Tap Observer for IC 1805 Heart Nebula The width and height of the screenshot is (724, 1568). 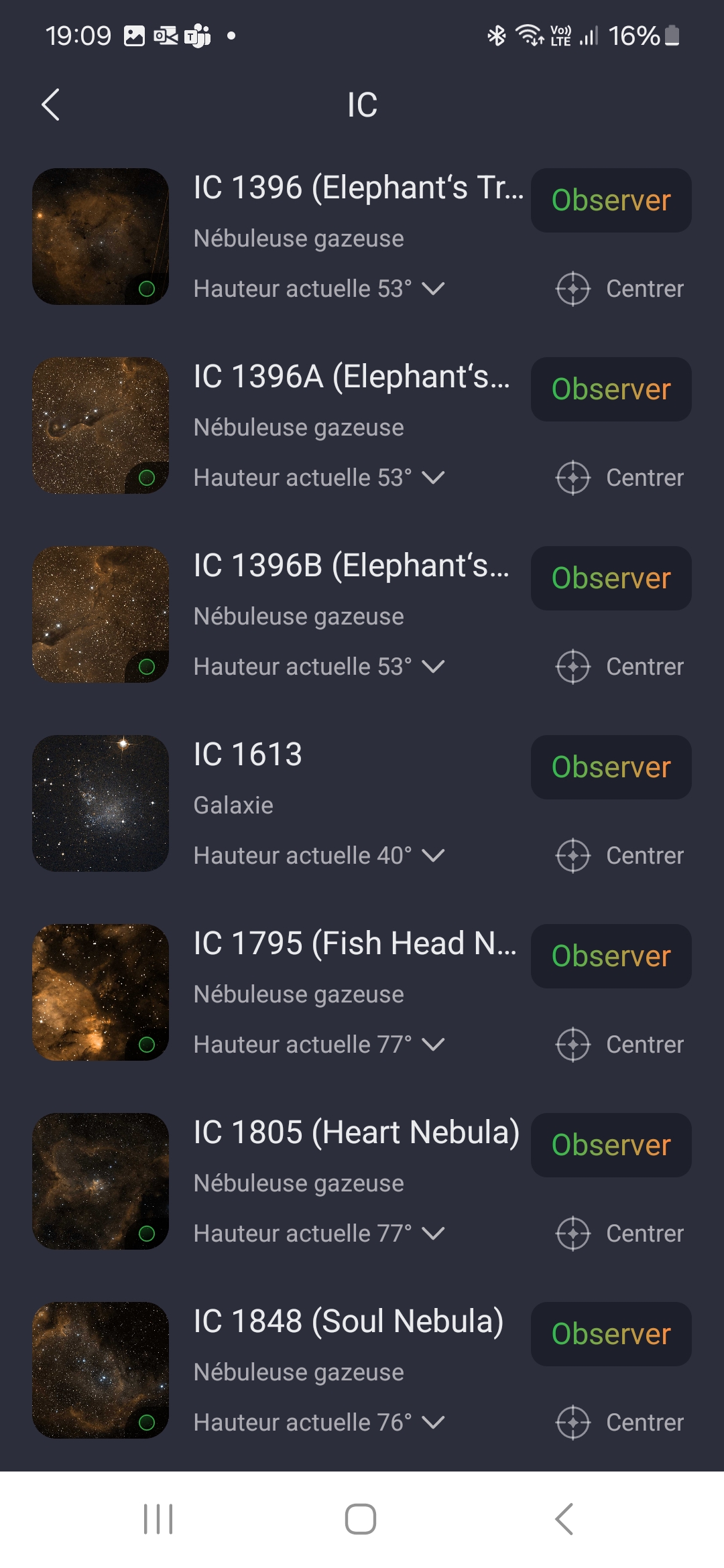pos(611,1145)
